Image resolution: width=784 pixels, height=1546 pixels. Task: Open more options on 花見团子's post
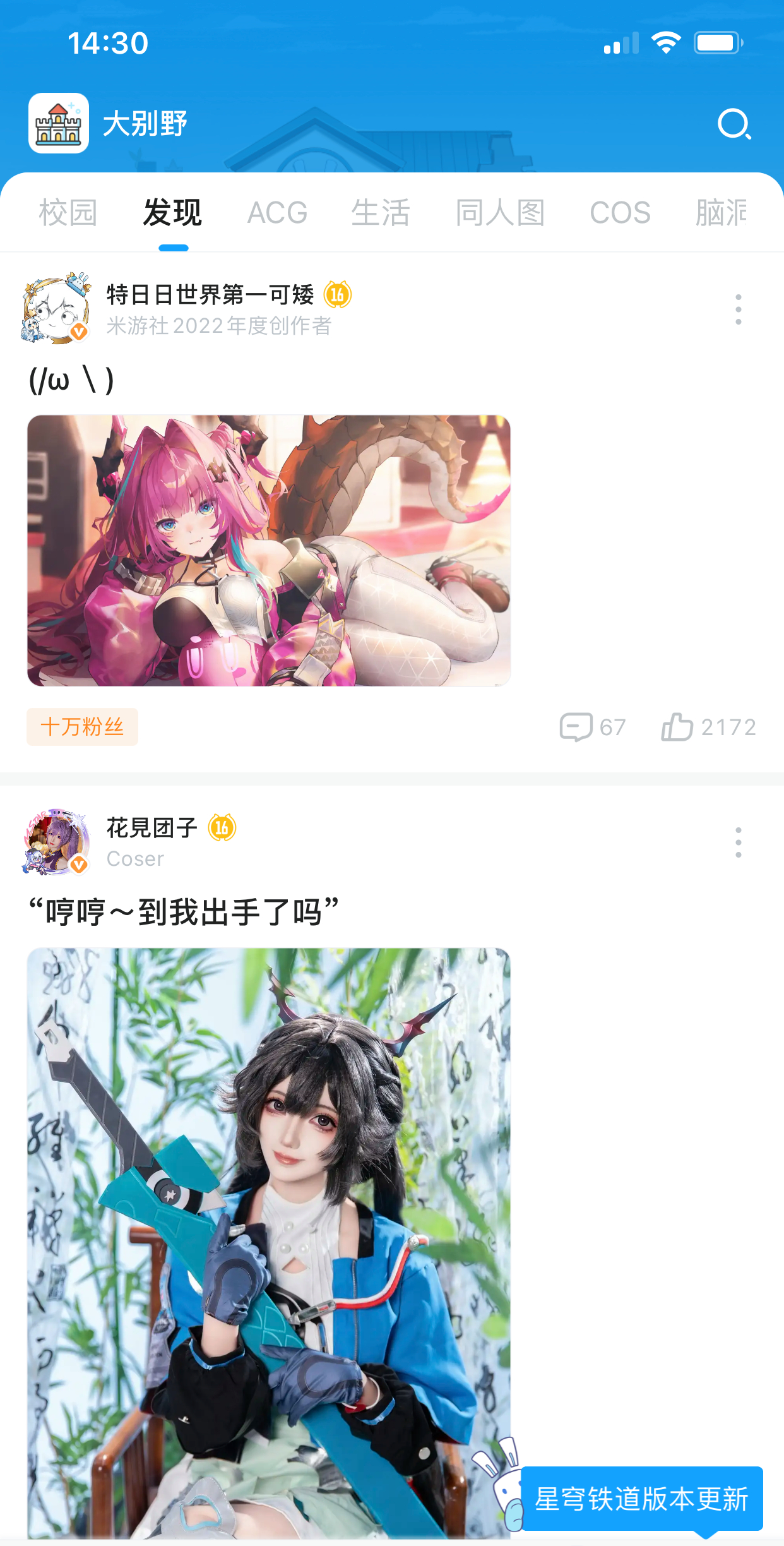tap(738, 842)
